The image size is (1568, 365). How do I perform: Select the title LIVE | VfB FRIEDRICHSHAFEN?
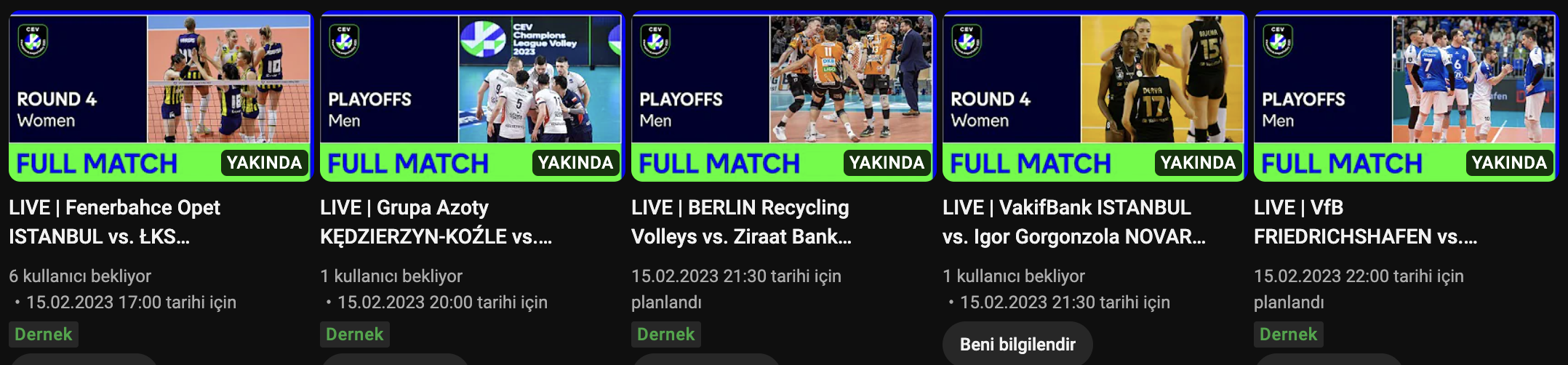(x=1364, y=222)
